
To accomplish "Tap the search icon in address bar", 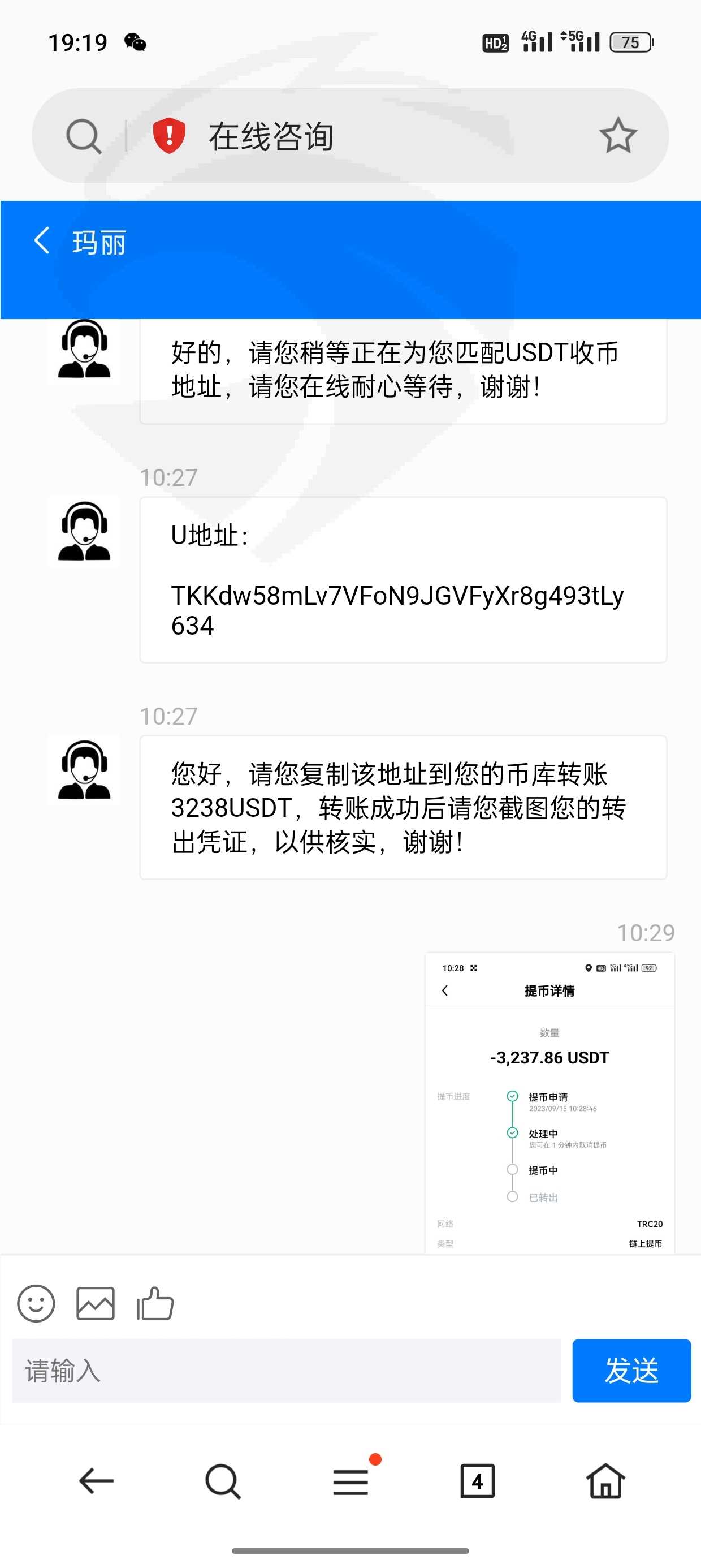I will (x=84, y=136).
